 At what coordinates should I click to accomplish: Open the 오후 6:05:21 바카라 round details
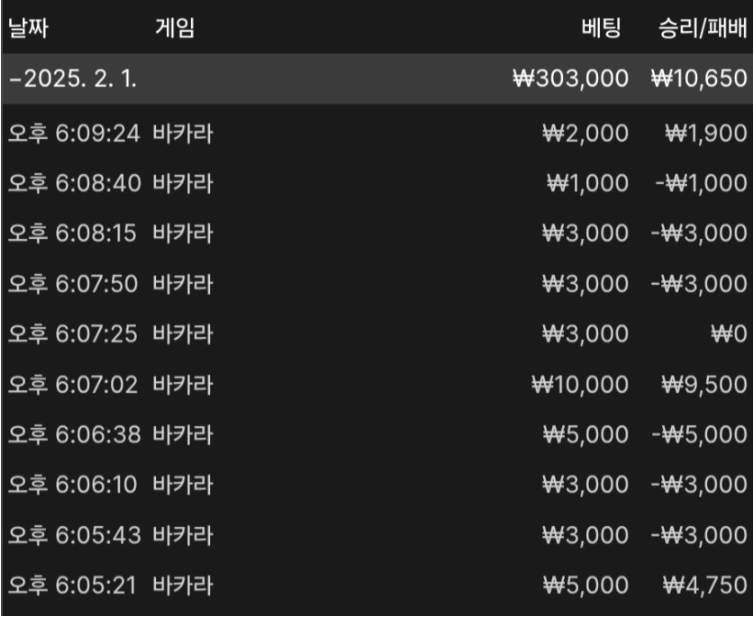tap(376, 584)
